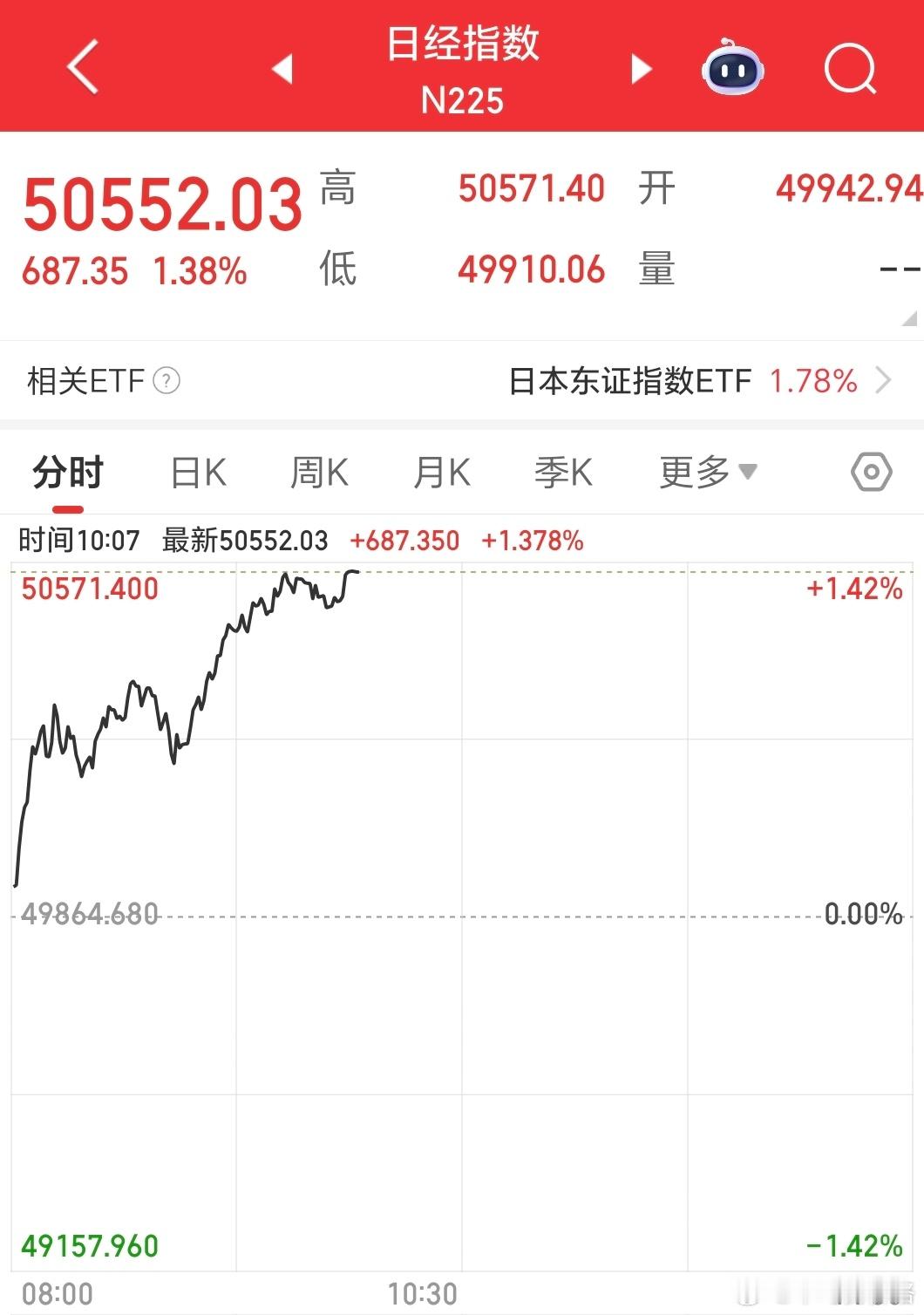Open chart settings via the gear icon

point(871,472)
